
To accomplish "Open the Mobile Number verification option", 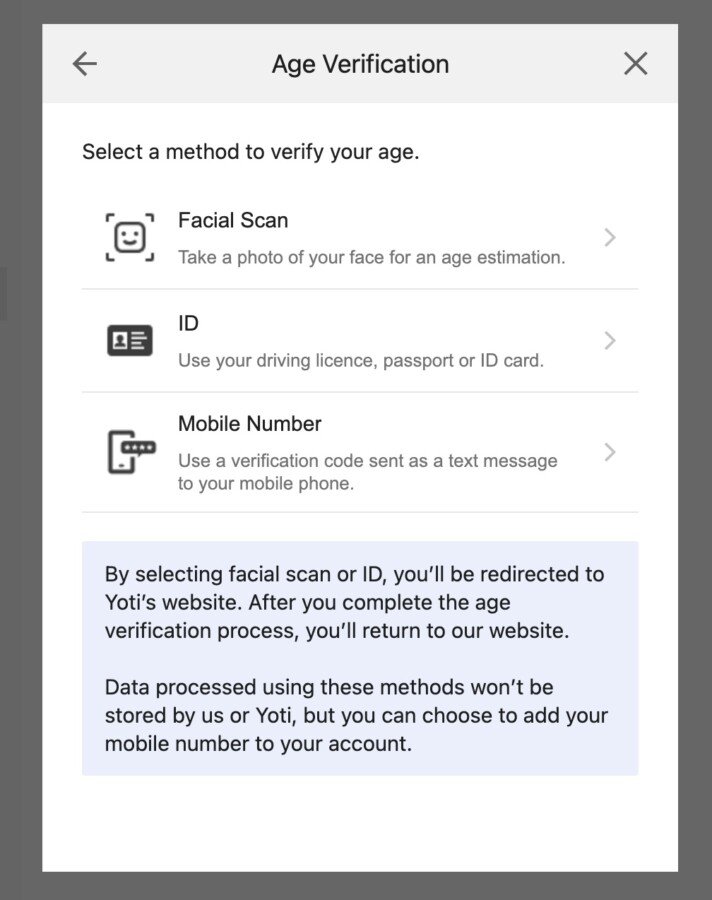I will (360, 452).
